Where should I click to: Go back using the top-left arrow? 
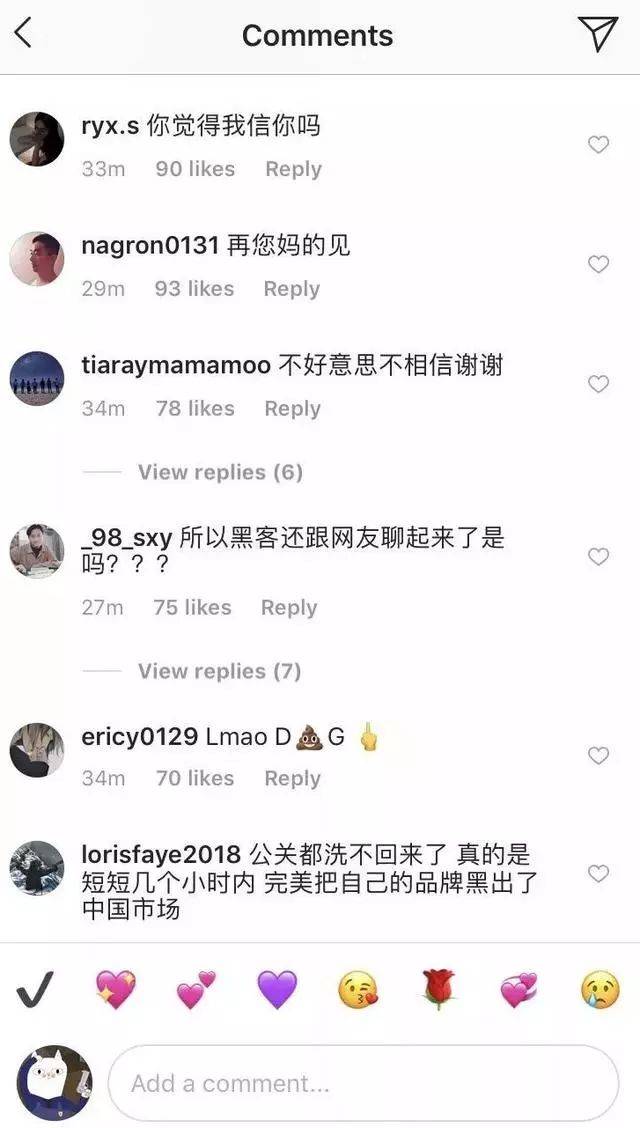tap(23, 34)
